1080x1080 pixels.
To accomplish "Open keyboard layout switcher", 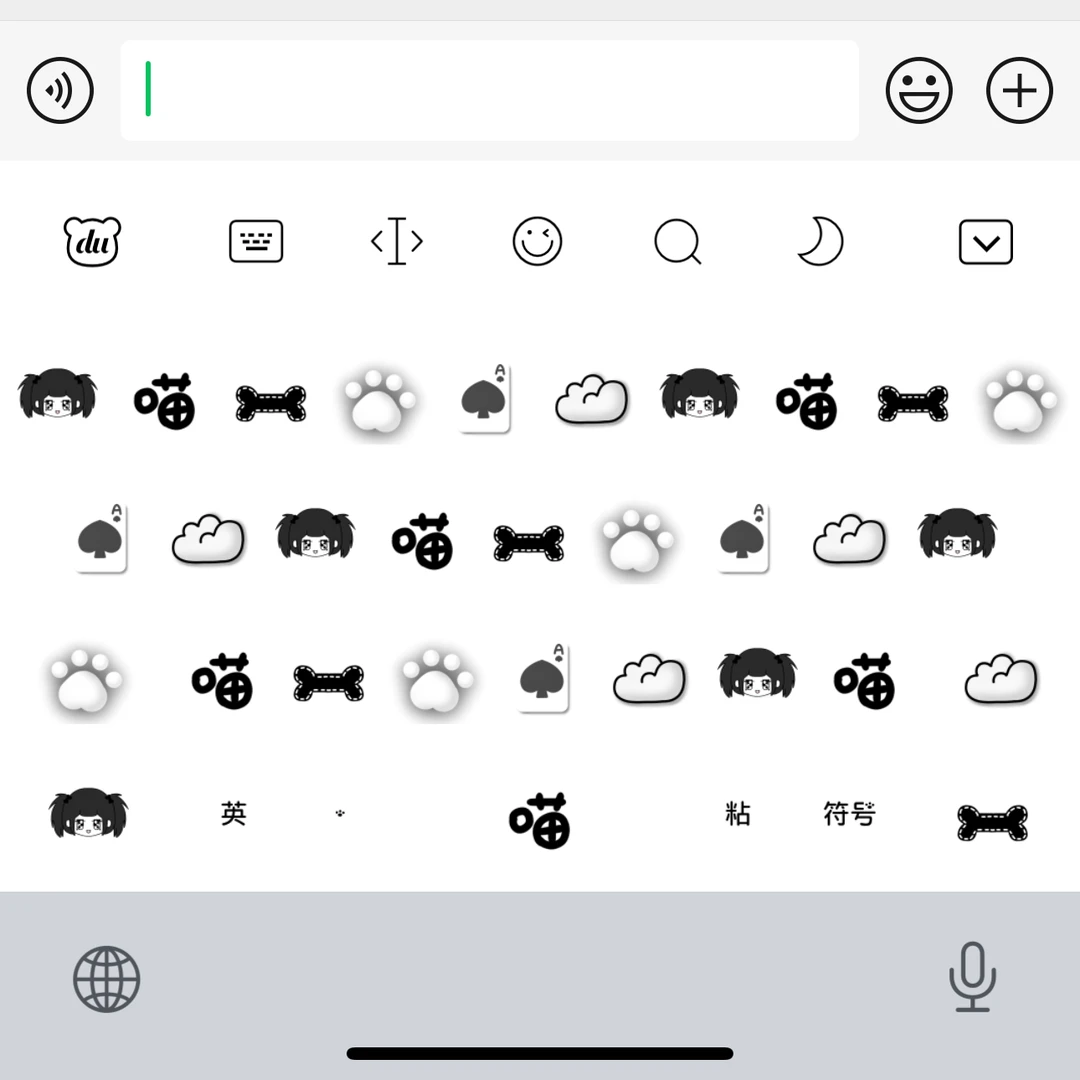I will [256, 242].
